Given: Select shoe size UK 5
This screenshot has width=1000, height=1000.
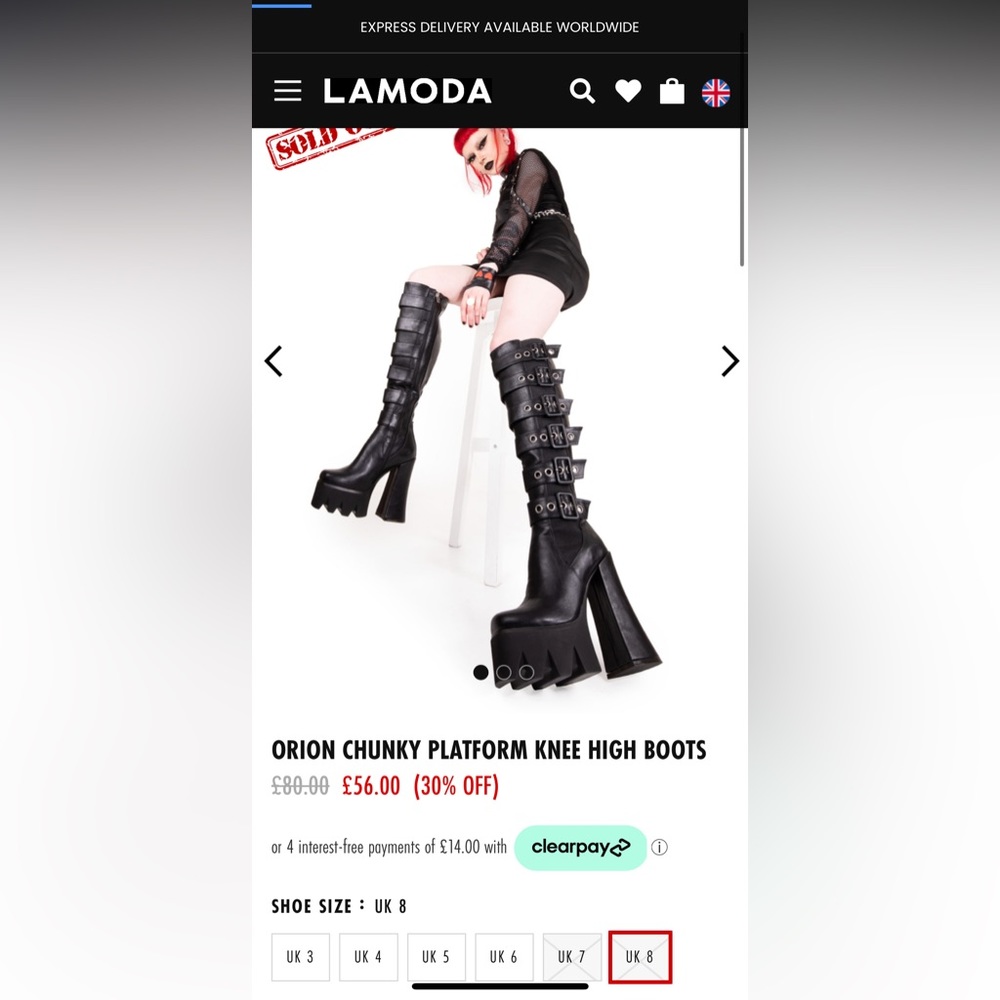Looking at the screenshot, I should click(x=436, y=957).
